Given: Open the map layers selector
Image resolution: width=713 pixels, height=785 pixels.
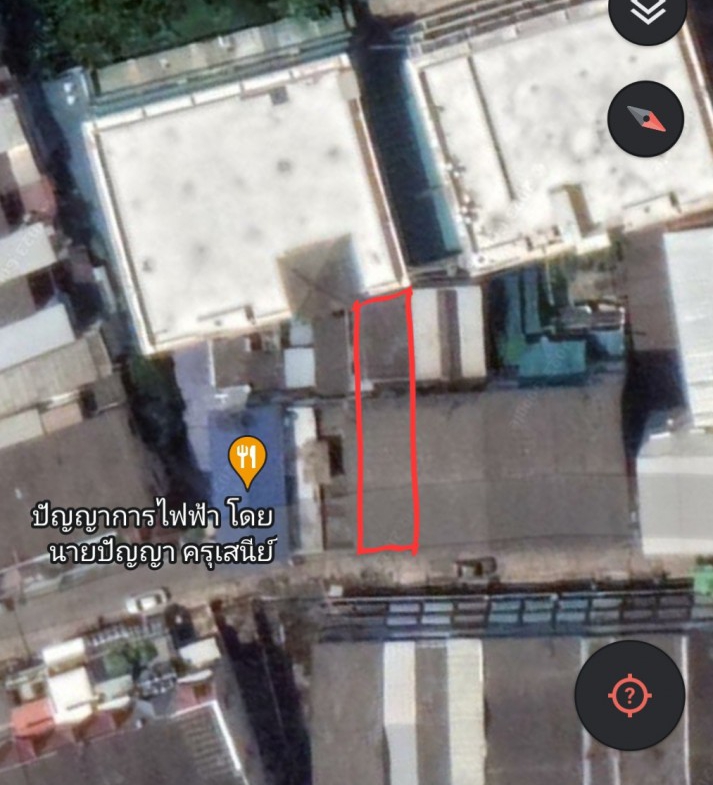Looking at the screenshot, I should coord(647,12).
